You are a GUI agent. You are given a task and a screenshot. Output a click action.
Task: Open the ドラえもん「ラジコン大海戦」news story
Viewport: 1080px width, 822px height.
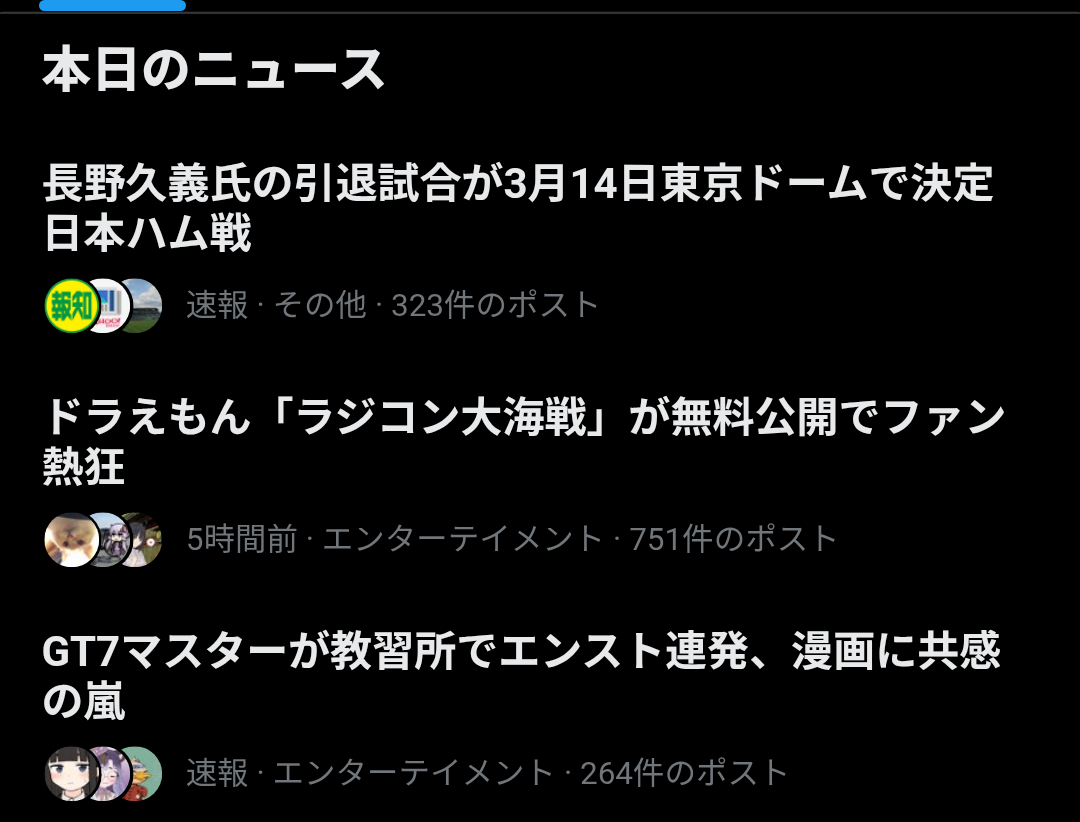coord(522,442)
